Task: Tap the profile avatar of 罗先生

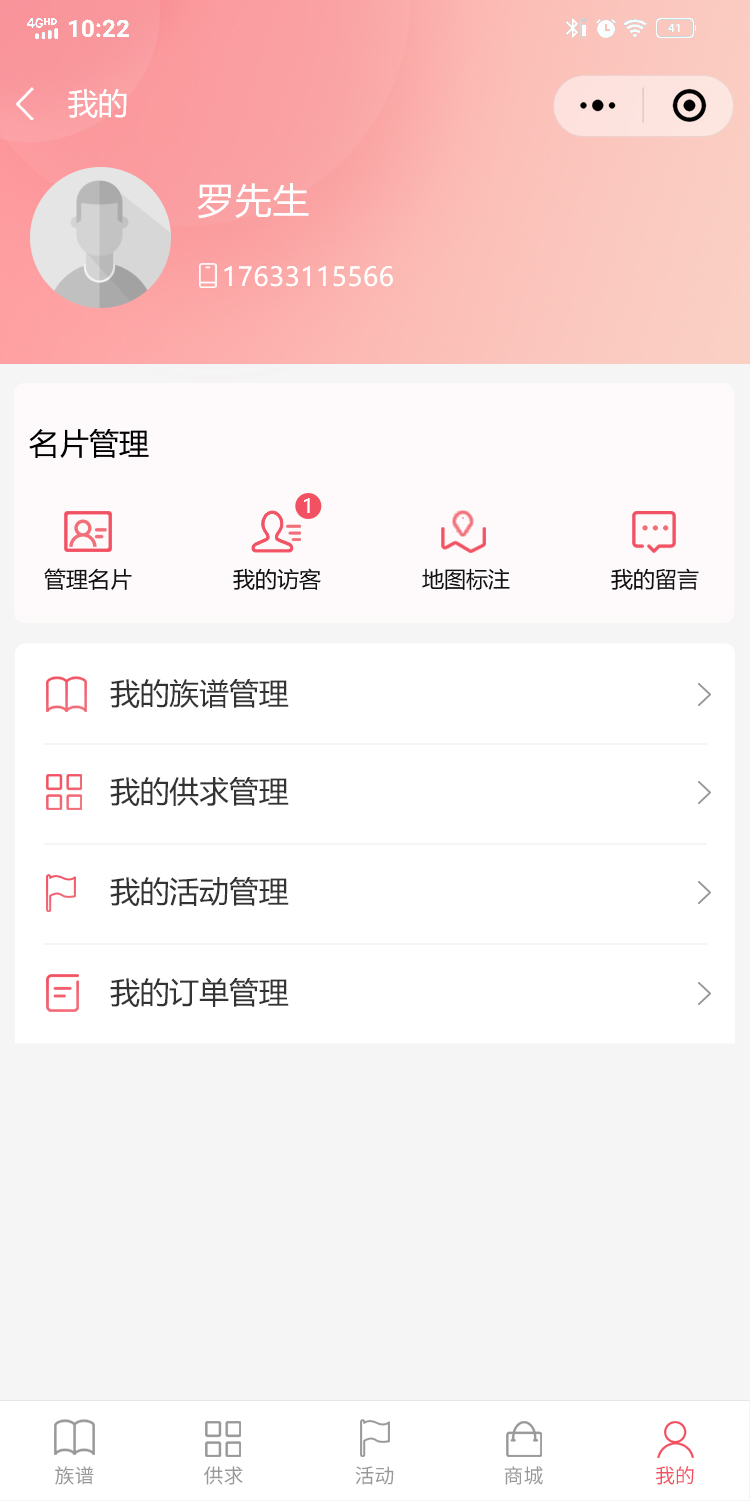Action: point(100,237)
